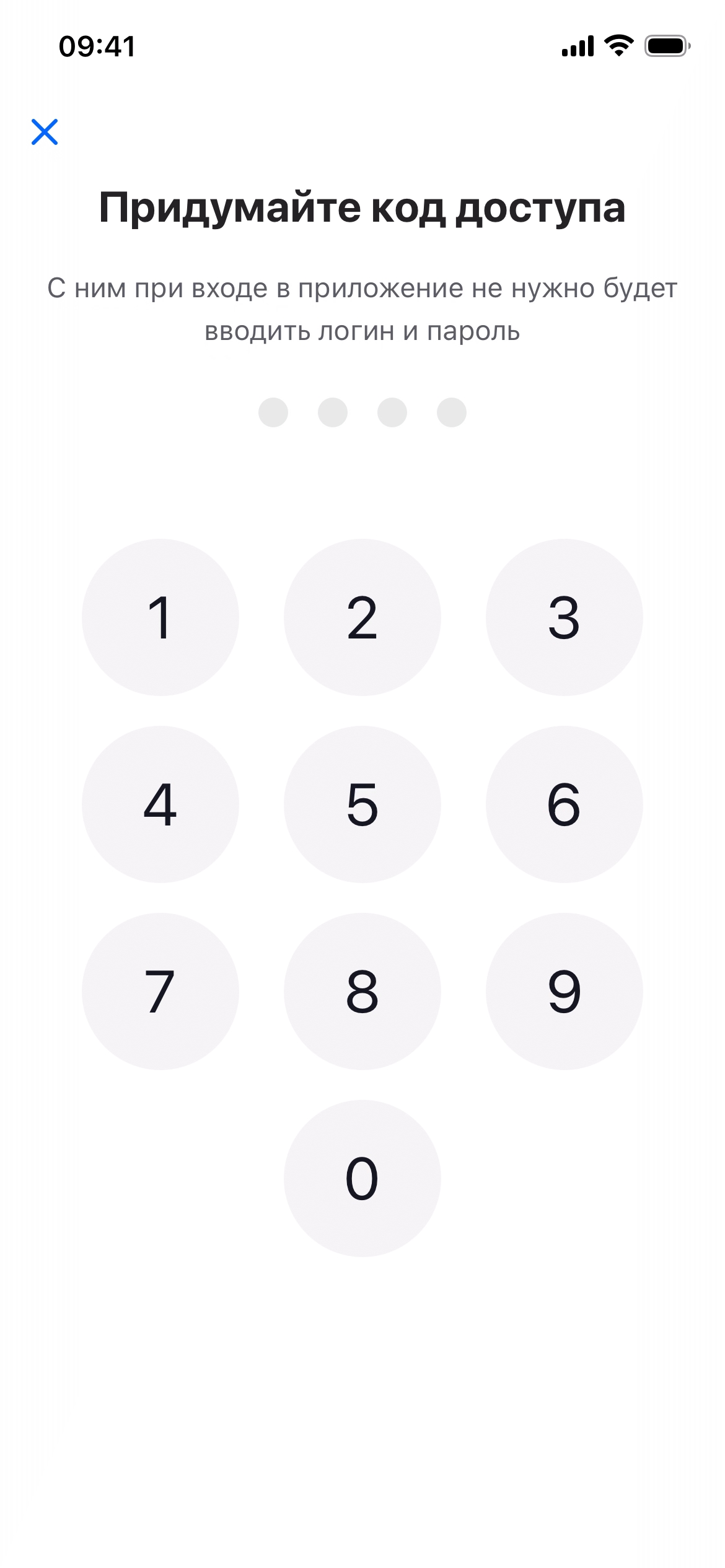This screenshot has height=1568, width=725.
Task: Enter digit 5 as passcode number
Action: [362, 804]
